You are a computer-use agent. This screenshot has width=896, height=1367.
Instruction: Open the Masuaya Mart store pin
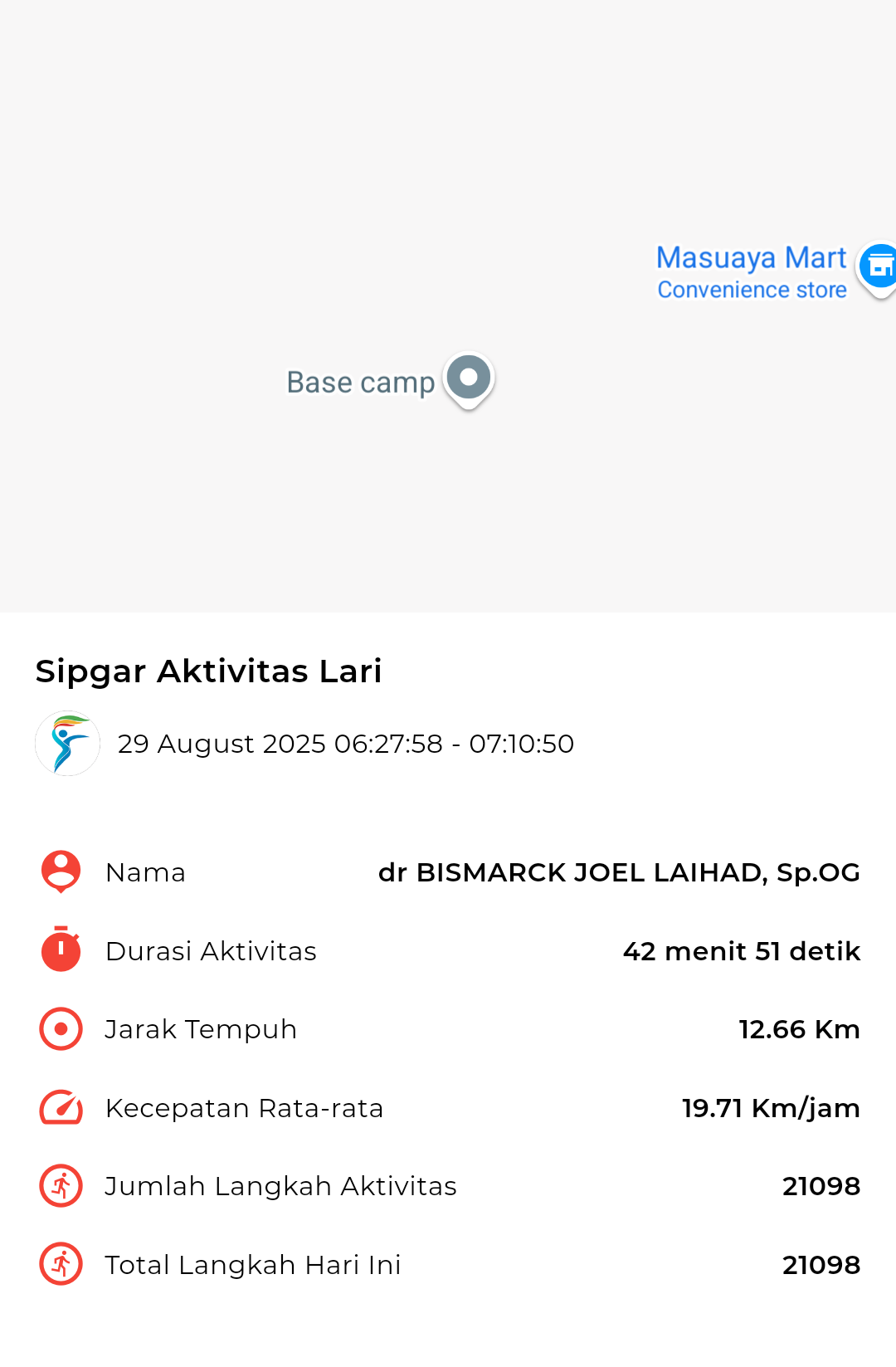[x=878, y=267]
